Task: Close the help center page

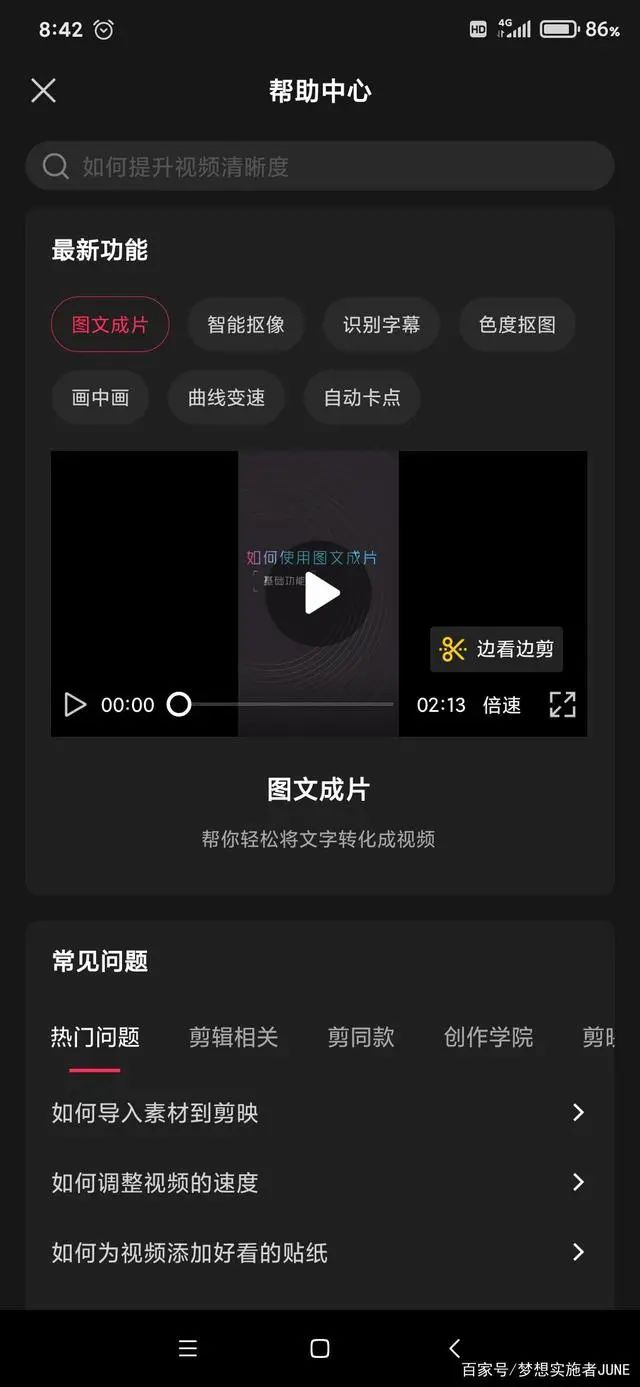Action: pos(43,91)
